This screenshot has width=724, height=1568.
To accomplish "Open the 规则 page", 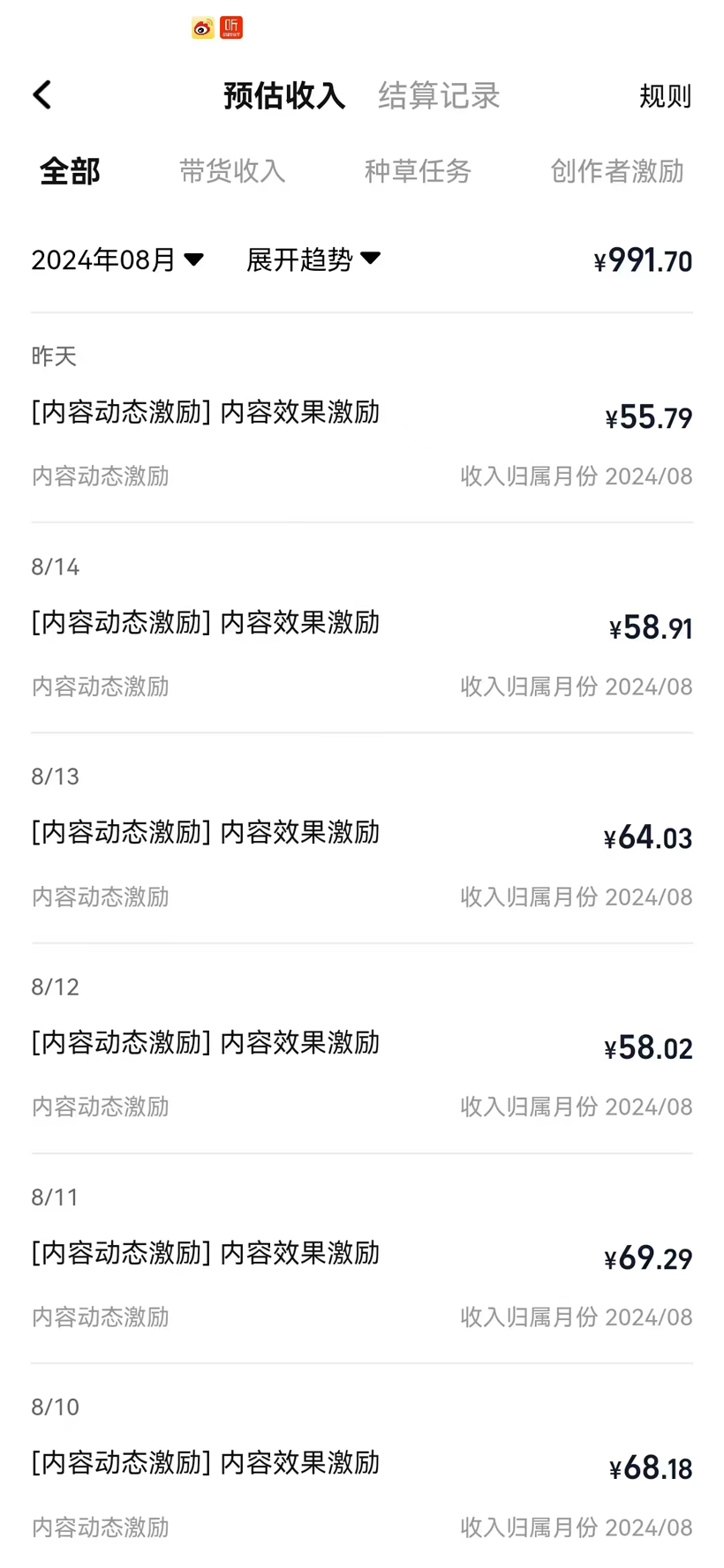I will click(665, 95).
